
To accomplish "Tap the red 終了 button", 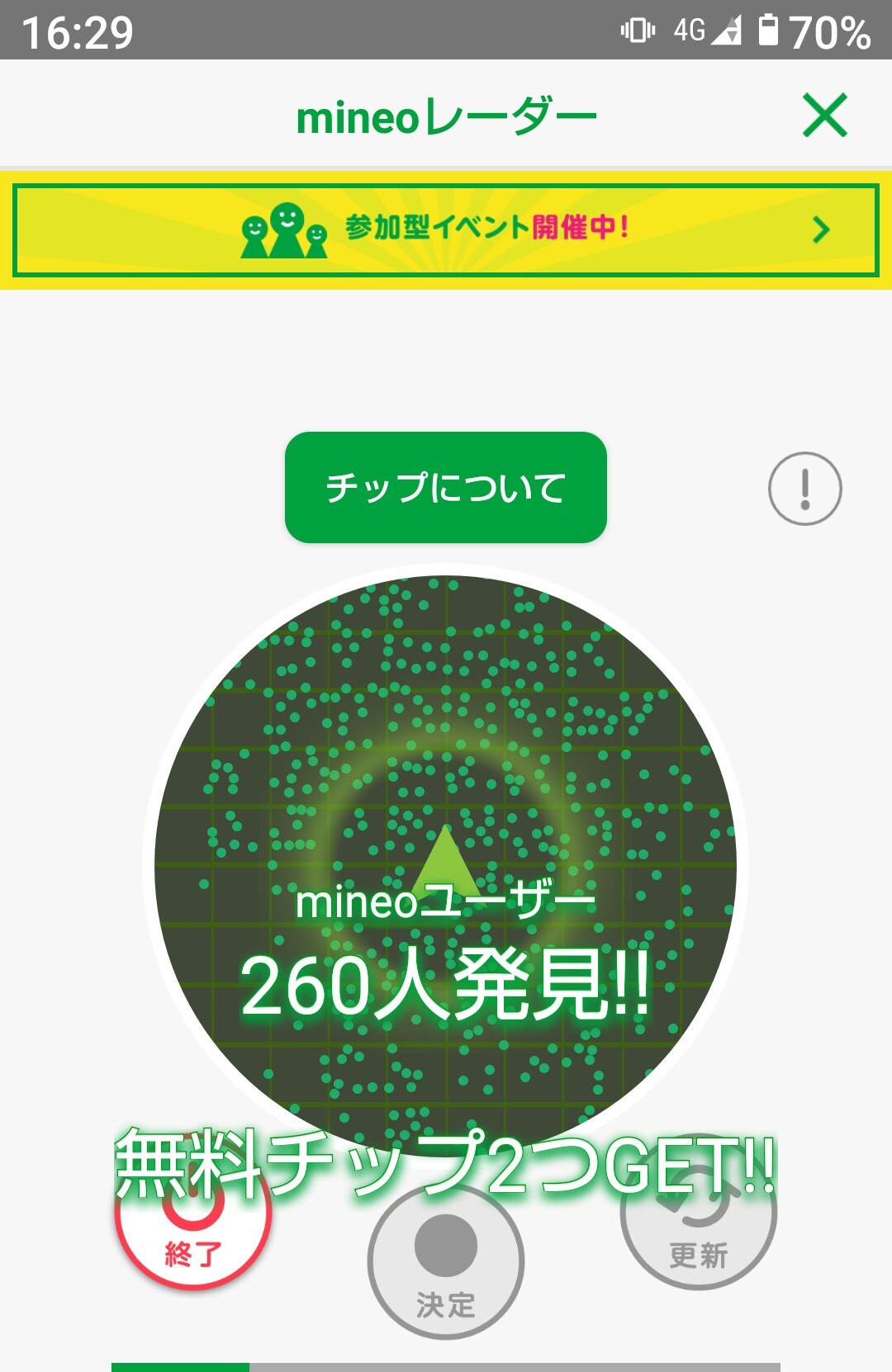I will coord(193,1213).
